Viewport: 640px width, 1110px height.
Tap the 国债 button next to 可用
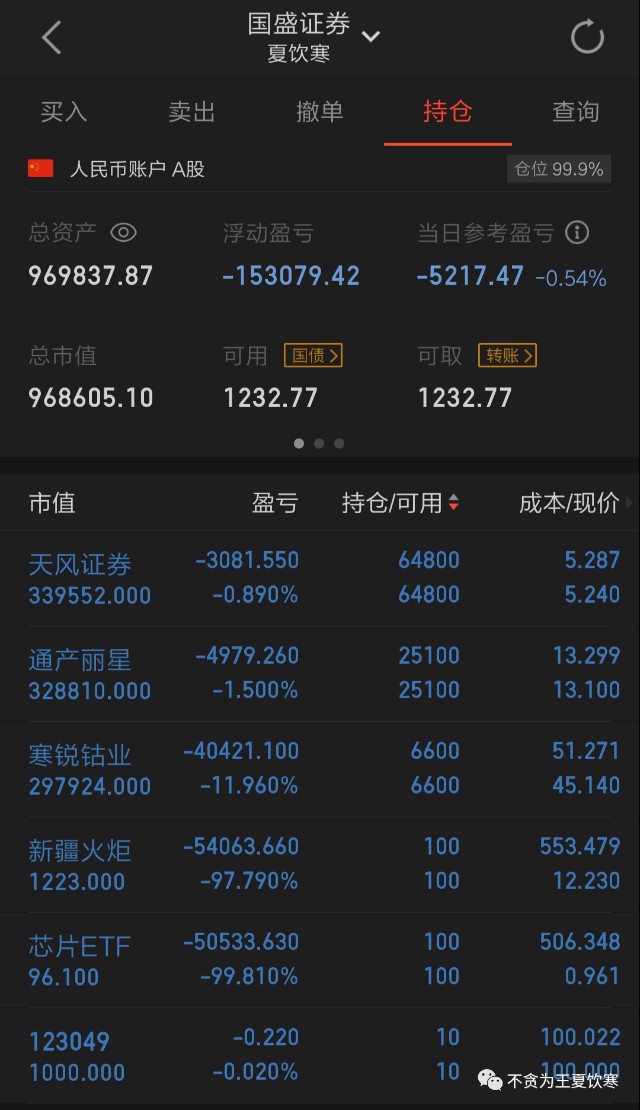[313, 355]
